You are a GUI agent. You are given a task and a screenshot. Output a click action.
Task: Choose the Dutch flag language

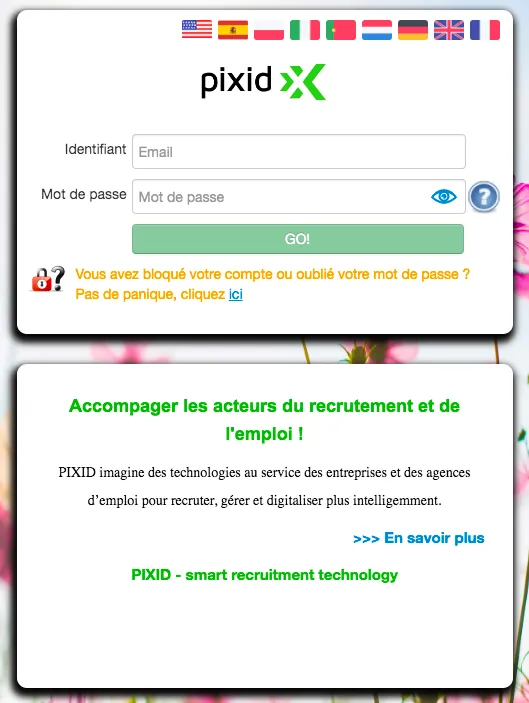pyautogui.click(x=377, y=30)
